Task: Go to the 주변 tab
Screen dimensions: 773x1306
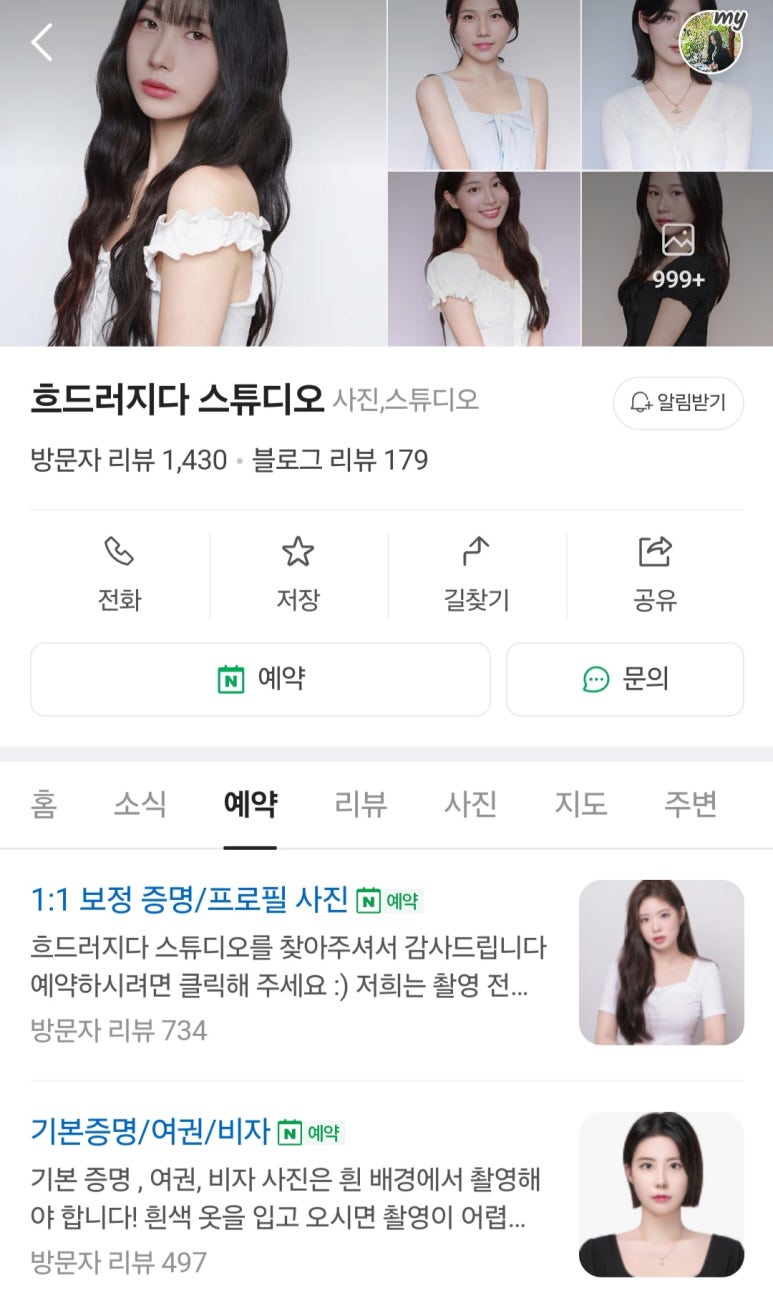Action: [690, 805]
